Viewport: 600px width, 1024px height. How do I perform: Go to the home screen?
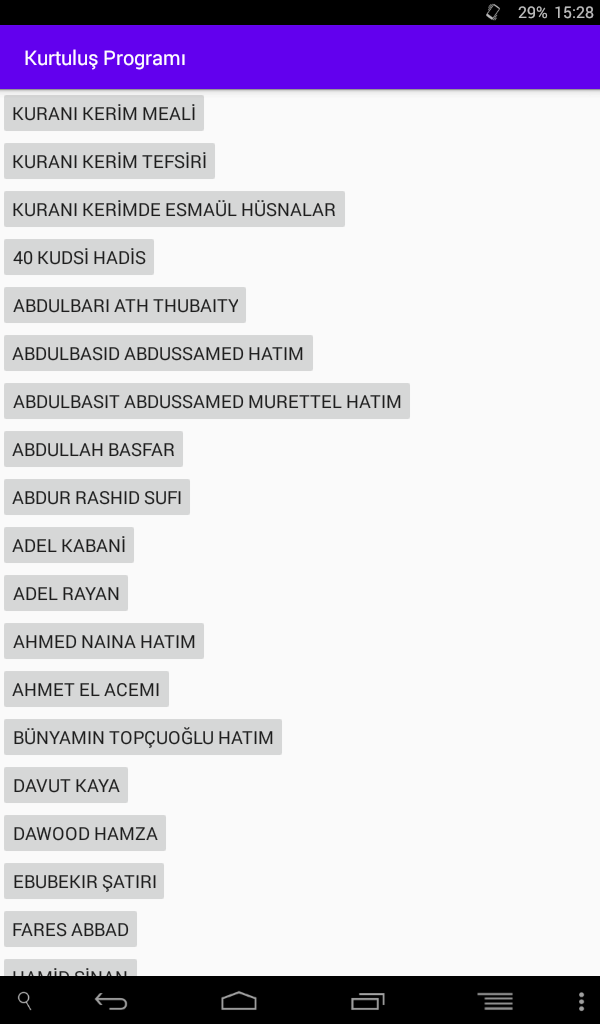coord(239,1001)
